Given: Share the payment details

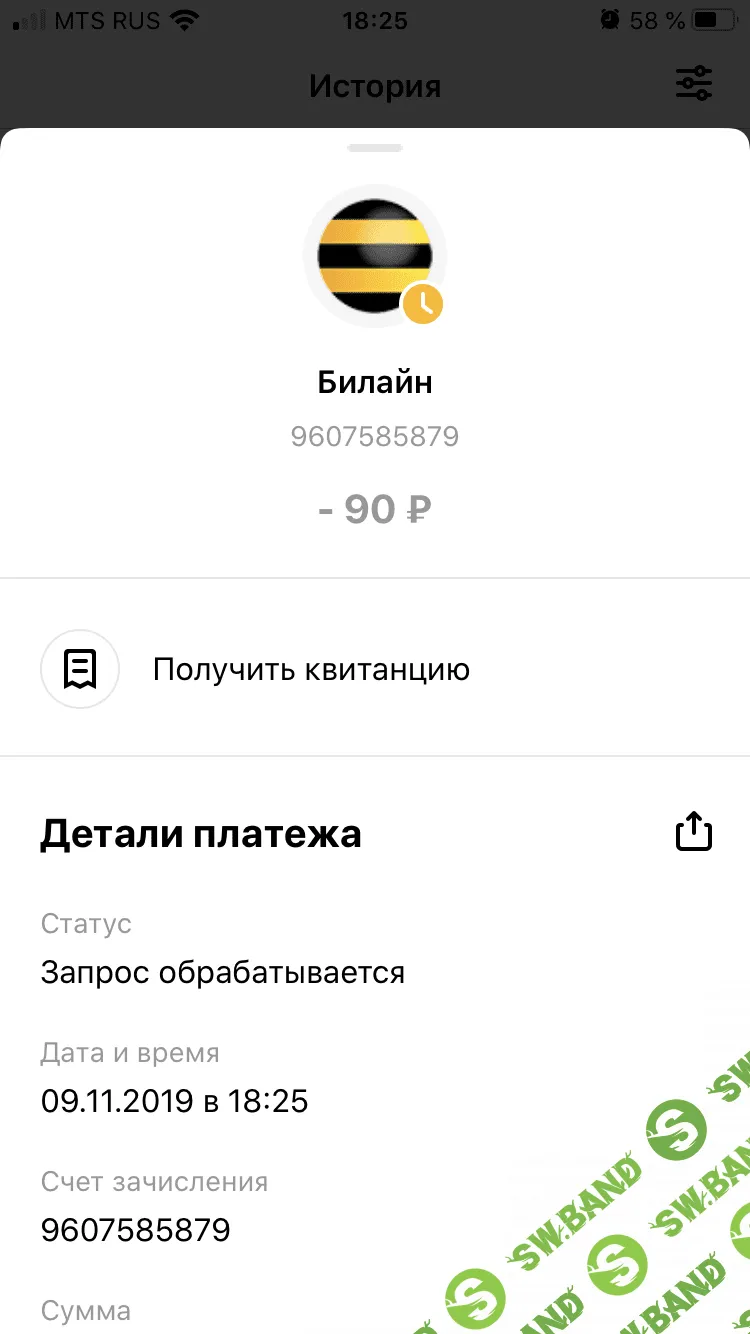Looking at the screenshot, I should [694, 832].
